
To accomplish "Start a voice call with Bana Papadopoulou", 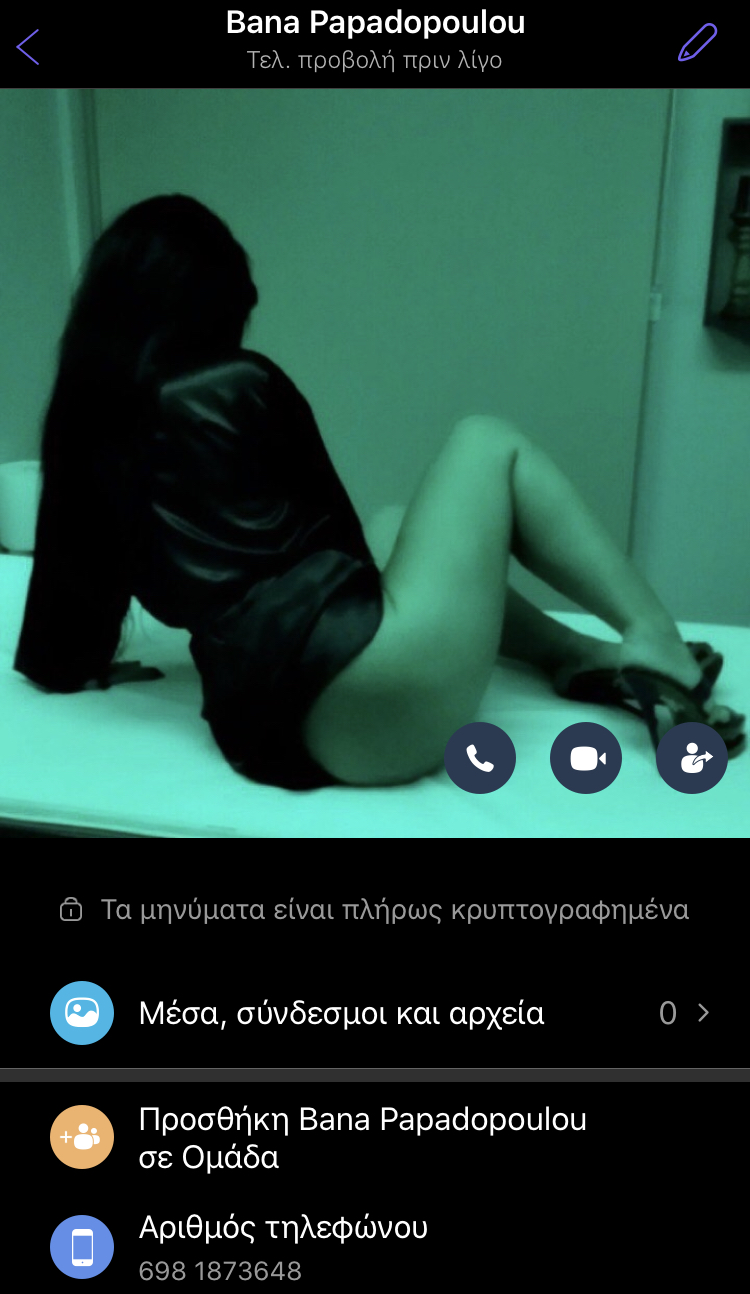I will (480, 758).
